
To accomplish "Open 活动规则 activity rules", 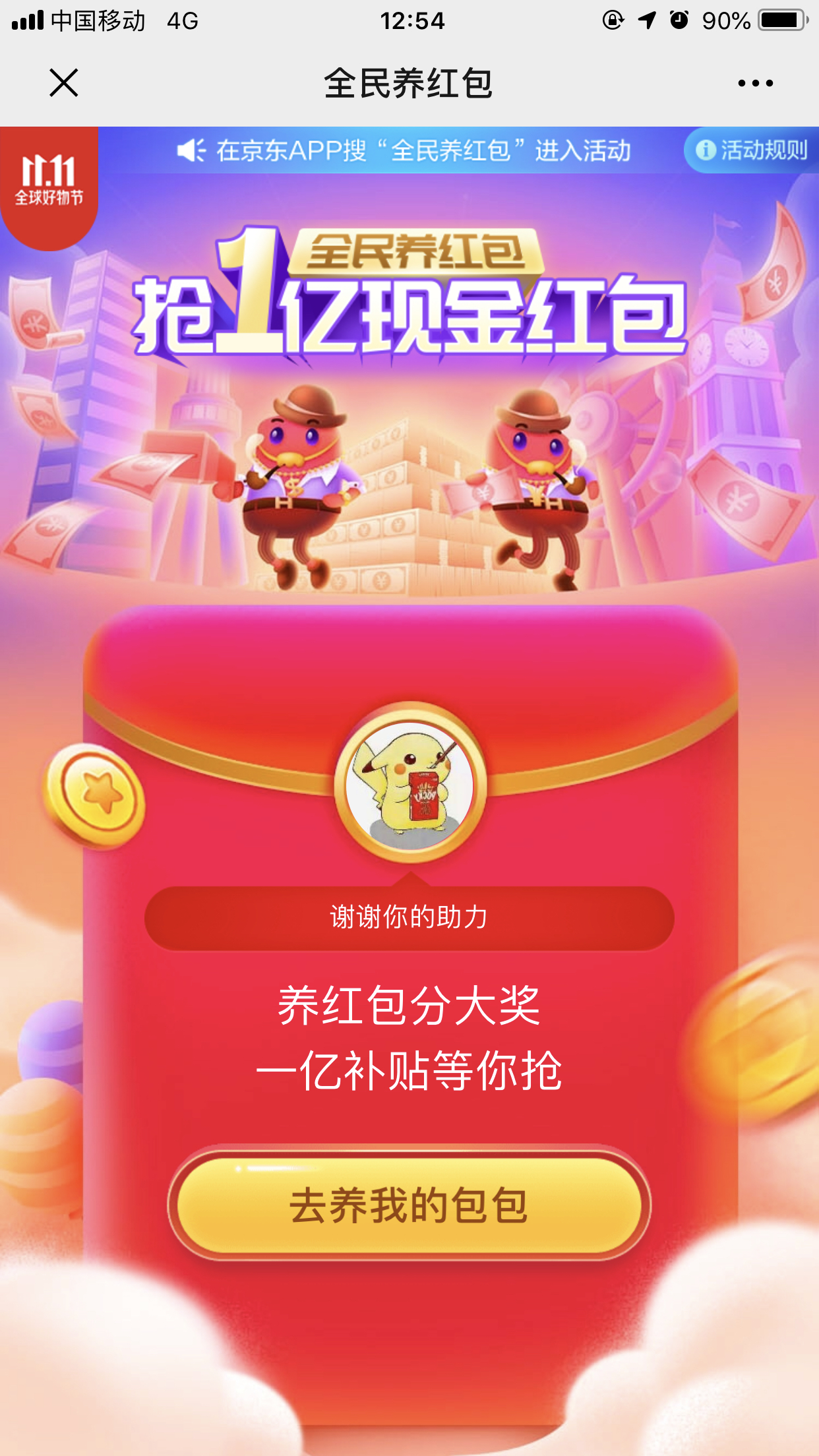I will (x=752, y=150).
